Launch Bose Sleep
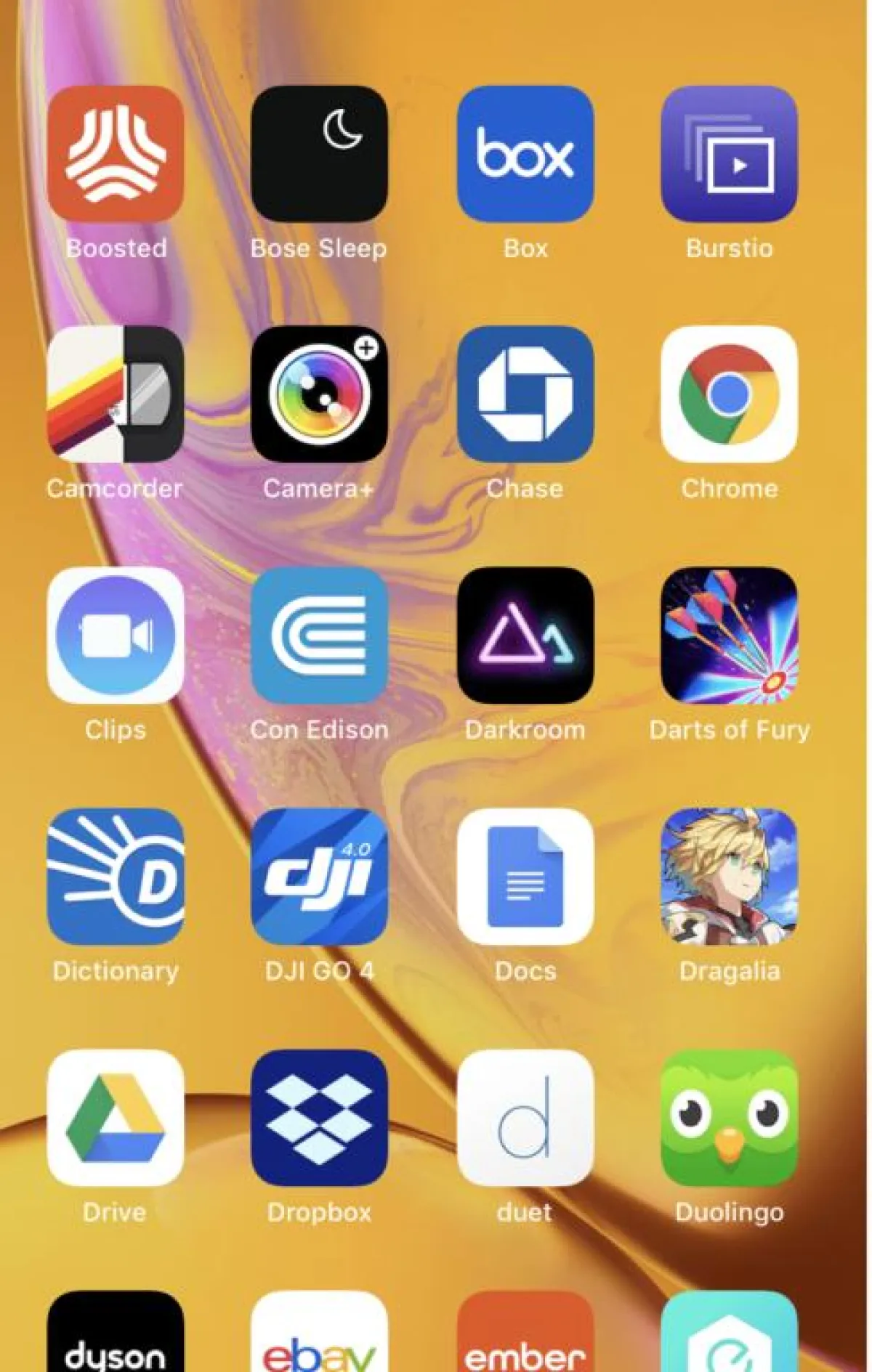Screen dimensions: 872x1372 click(319, 154)
